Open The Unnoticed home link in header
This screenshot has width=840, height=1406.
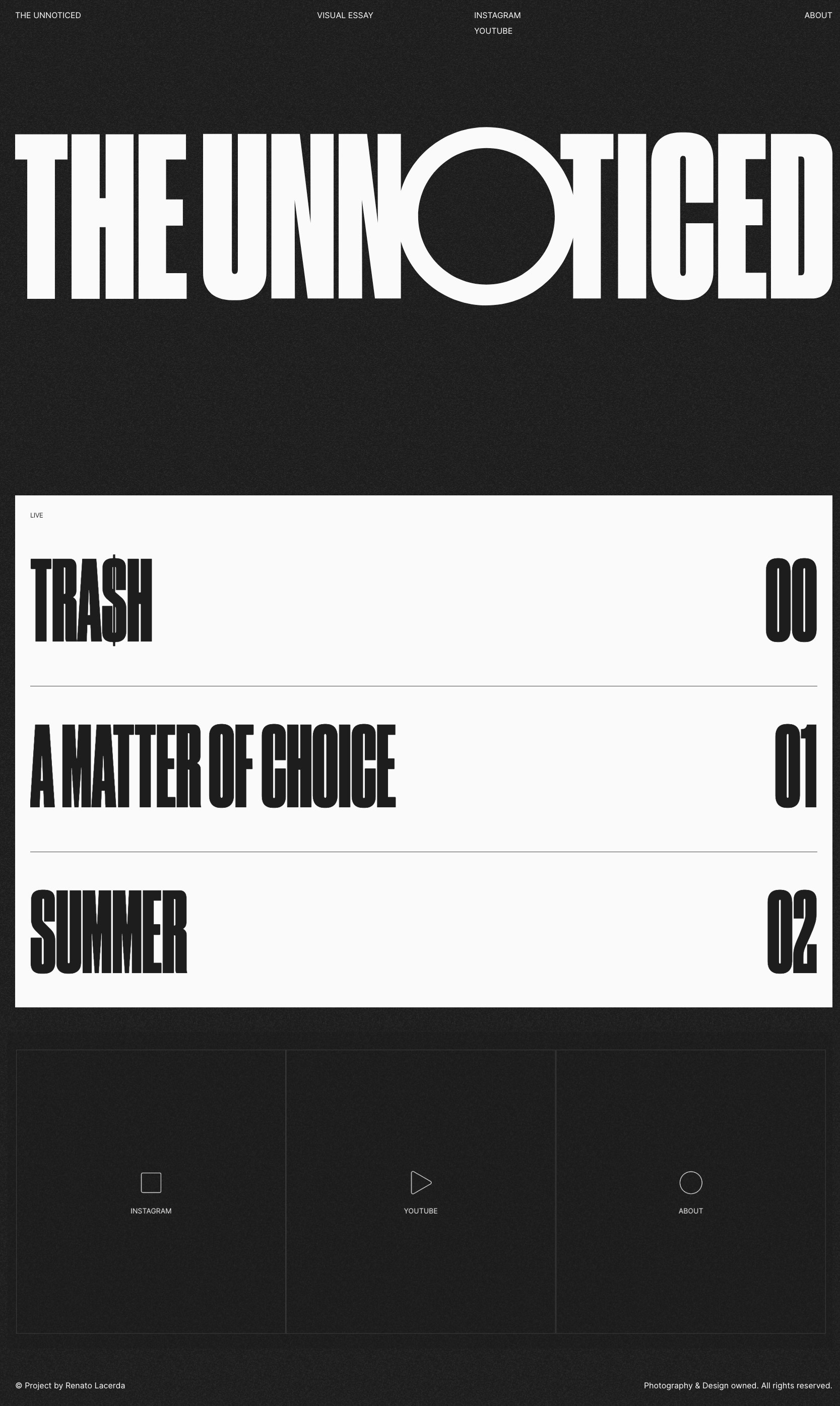click(x=48, y=15)
